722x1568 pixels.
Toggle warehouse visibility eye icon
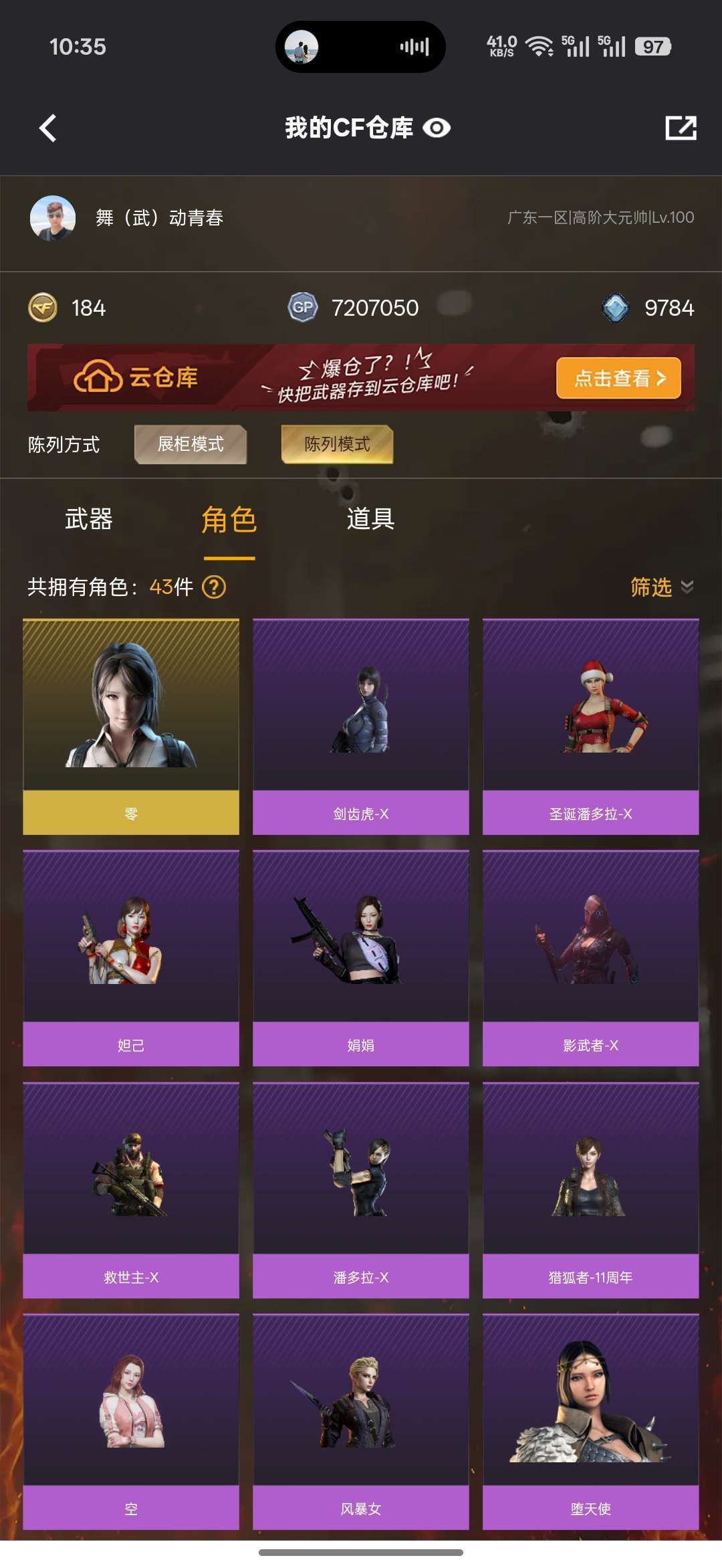click(437, 128)
